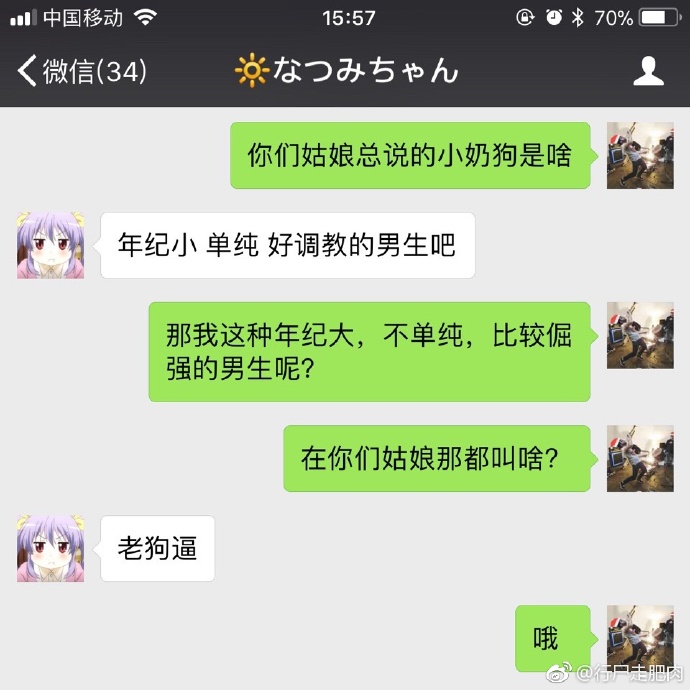Open my avatar beside the 哦 message
The height and width of the screenshot is (690, 690).
[640, 638]
